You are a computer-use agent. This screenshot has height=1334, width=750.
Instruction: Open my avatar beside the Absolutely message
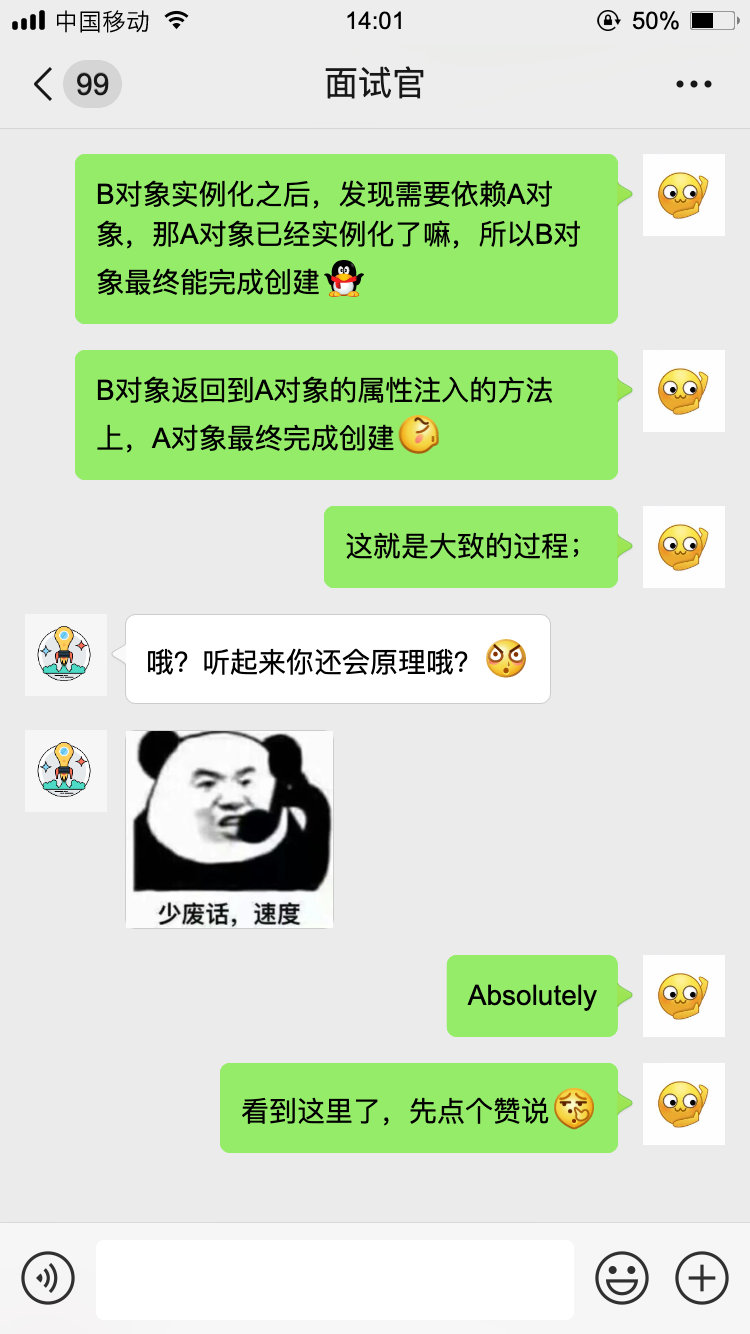pos(683,995)
